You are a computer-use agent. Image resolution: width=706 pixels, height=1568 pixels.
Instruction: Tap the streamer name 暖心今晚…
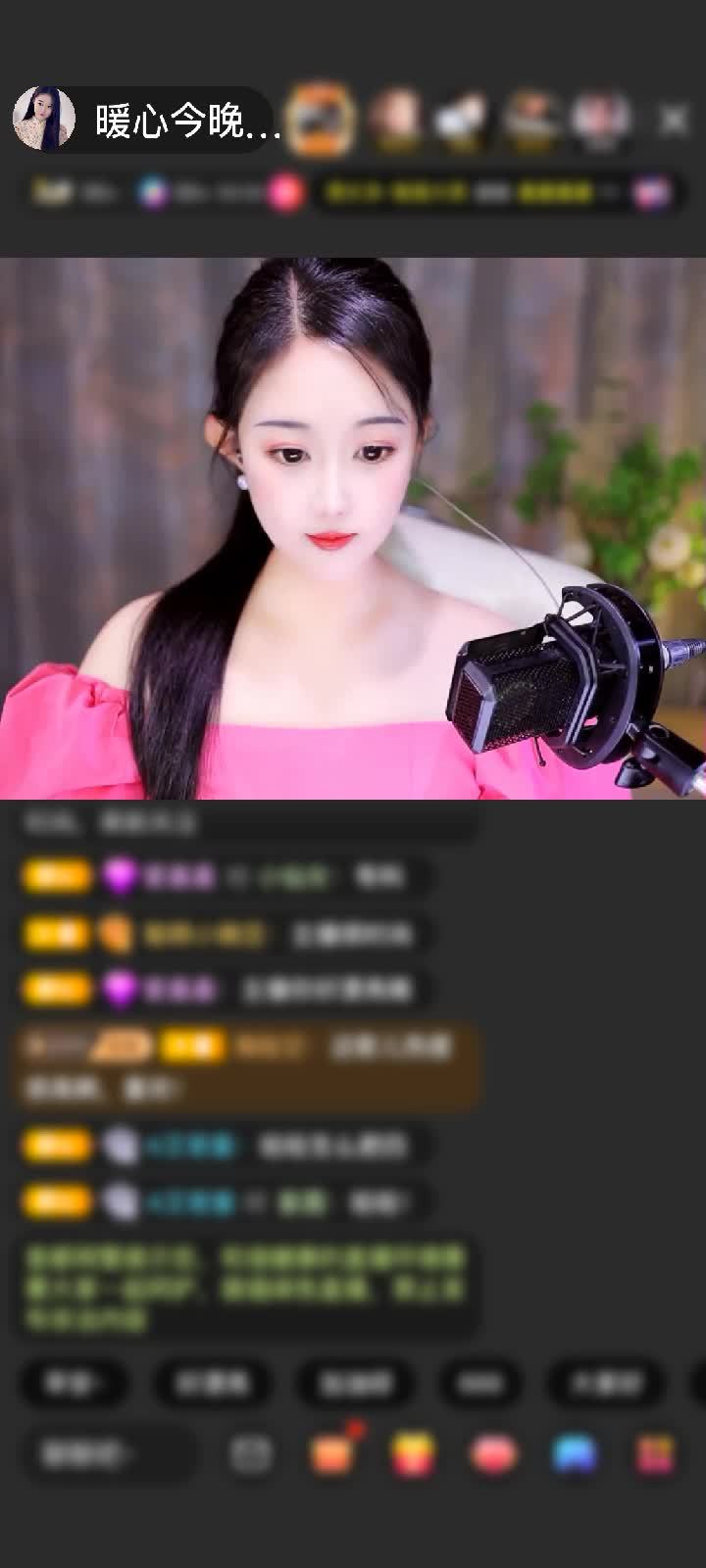(x=186, y=122)
